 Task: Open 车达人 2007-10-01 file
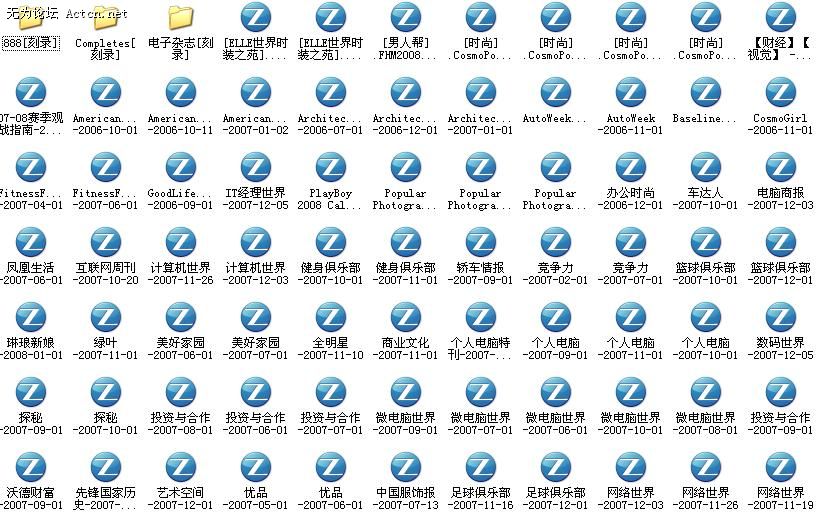coord(705,167)
